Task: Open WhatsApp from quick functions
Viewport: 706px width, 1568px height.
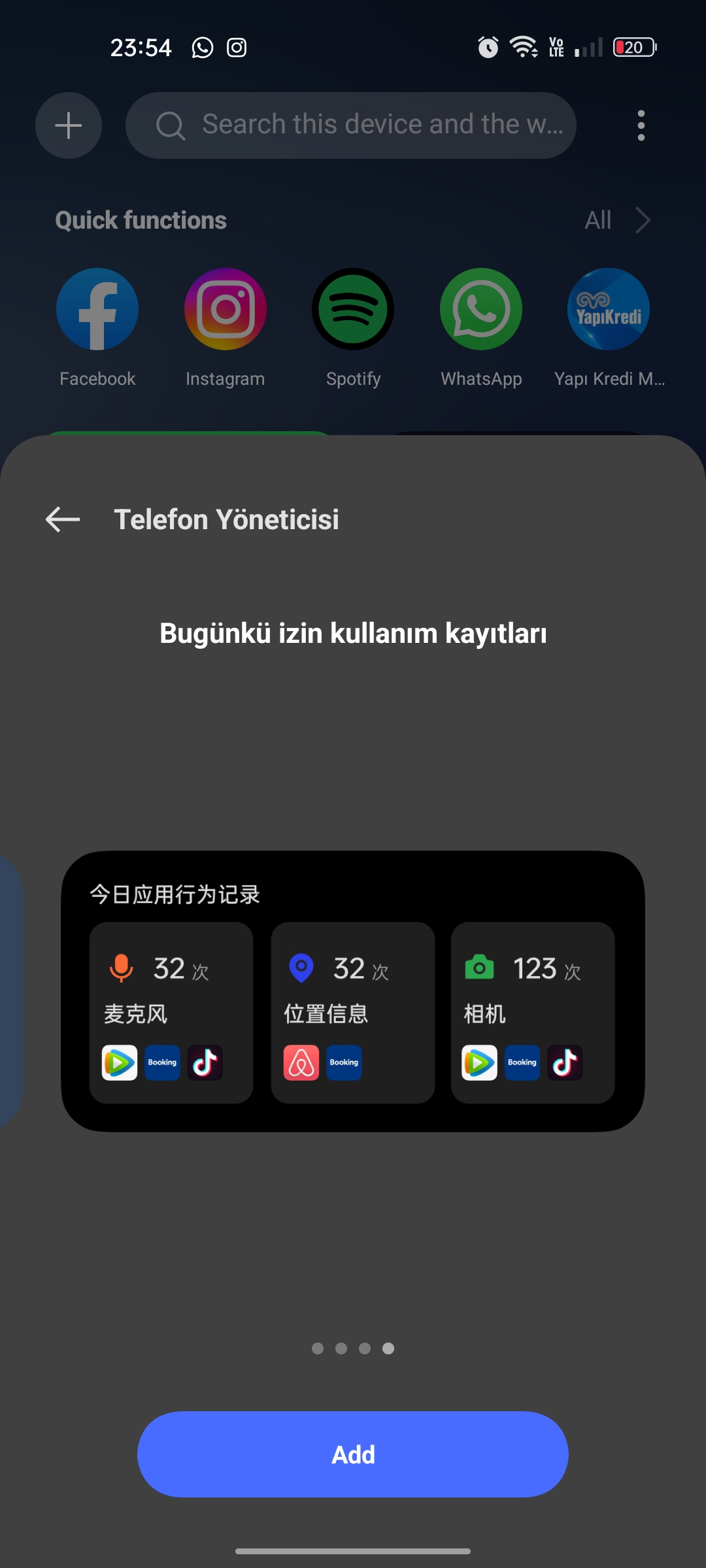Action: point(481,328)
